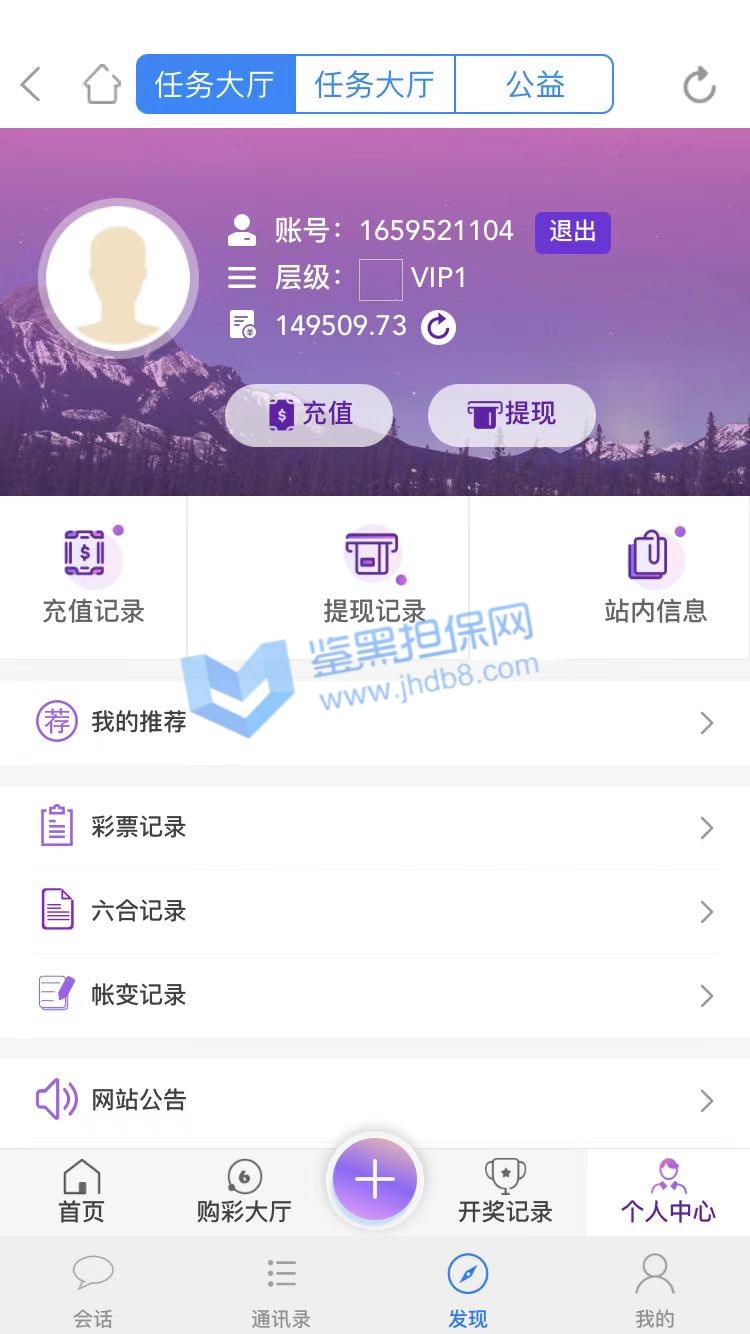Go to the home icon in top bar

click(101, 85)
